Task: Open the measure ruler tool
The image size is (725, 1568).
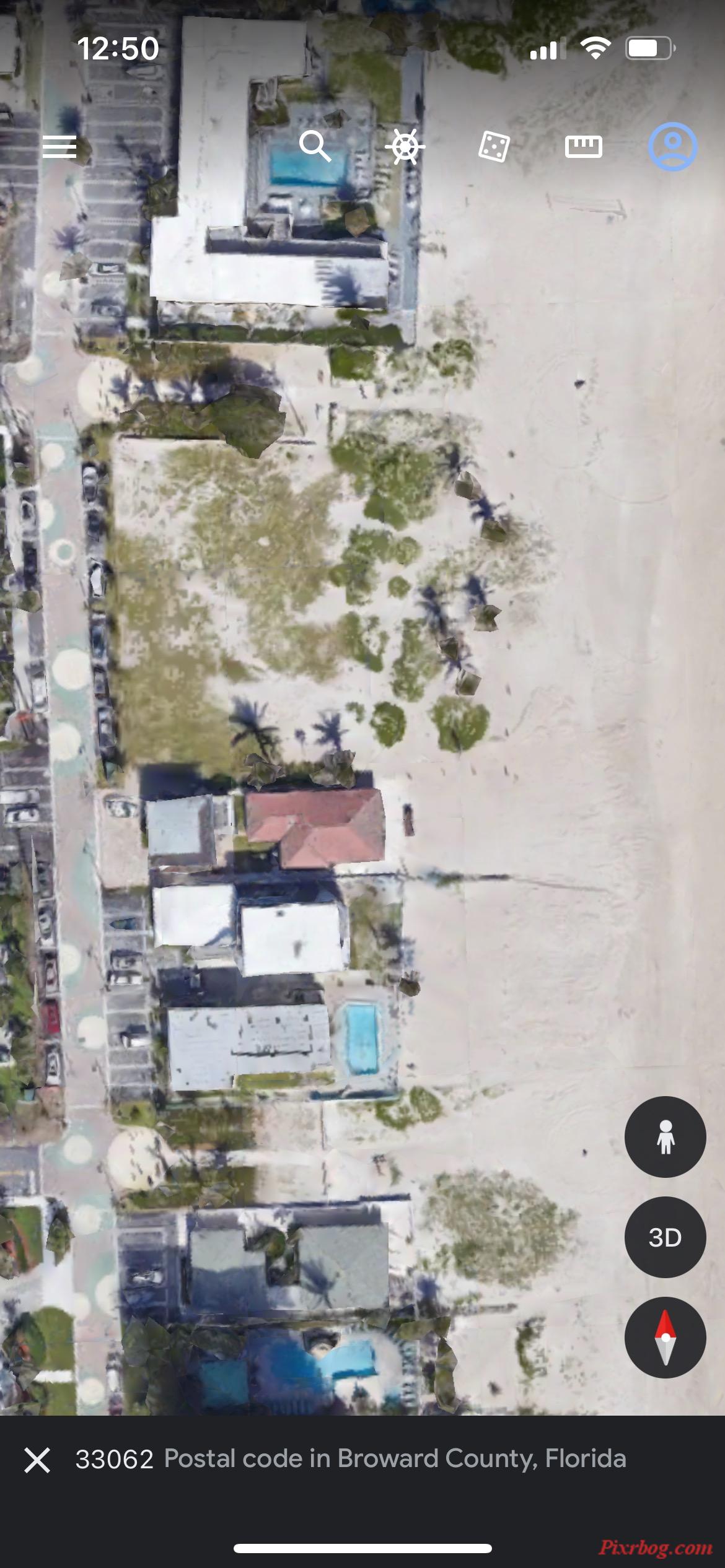Action: coord(583,147)
